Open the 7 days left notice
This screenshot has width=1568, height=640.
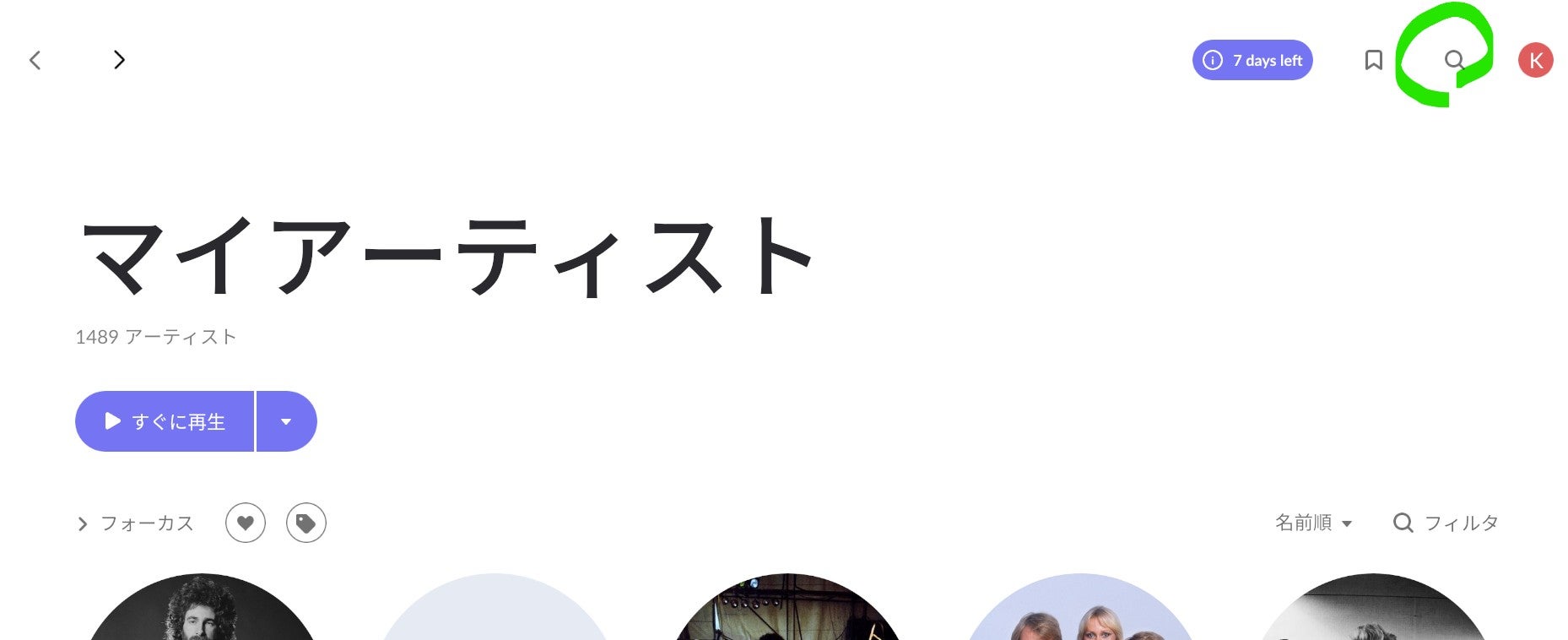click(x=1252, y=60)
